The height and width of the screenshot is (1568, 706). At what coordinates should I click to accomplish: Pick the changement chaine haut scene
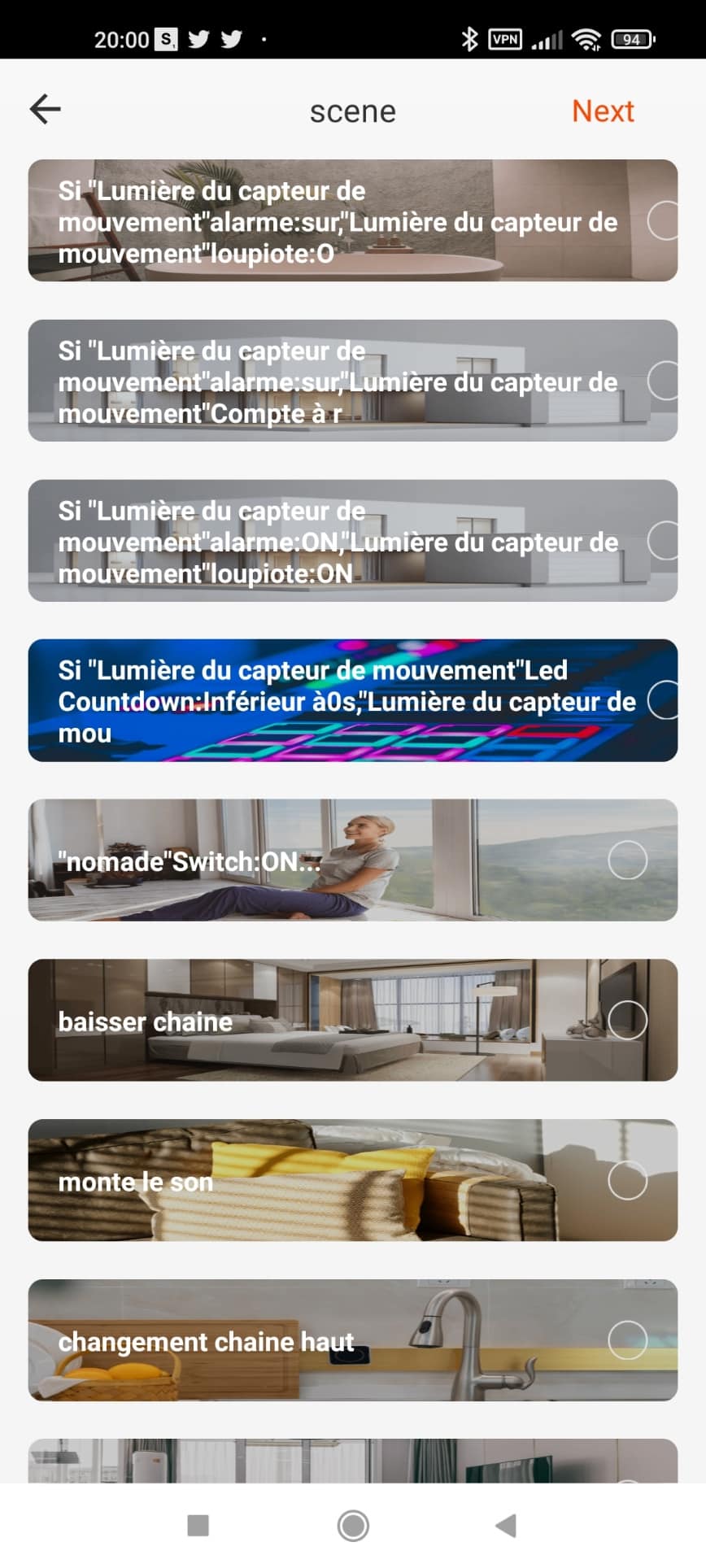(x=353, y=1340)
